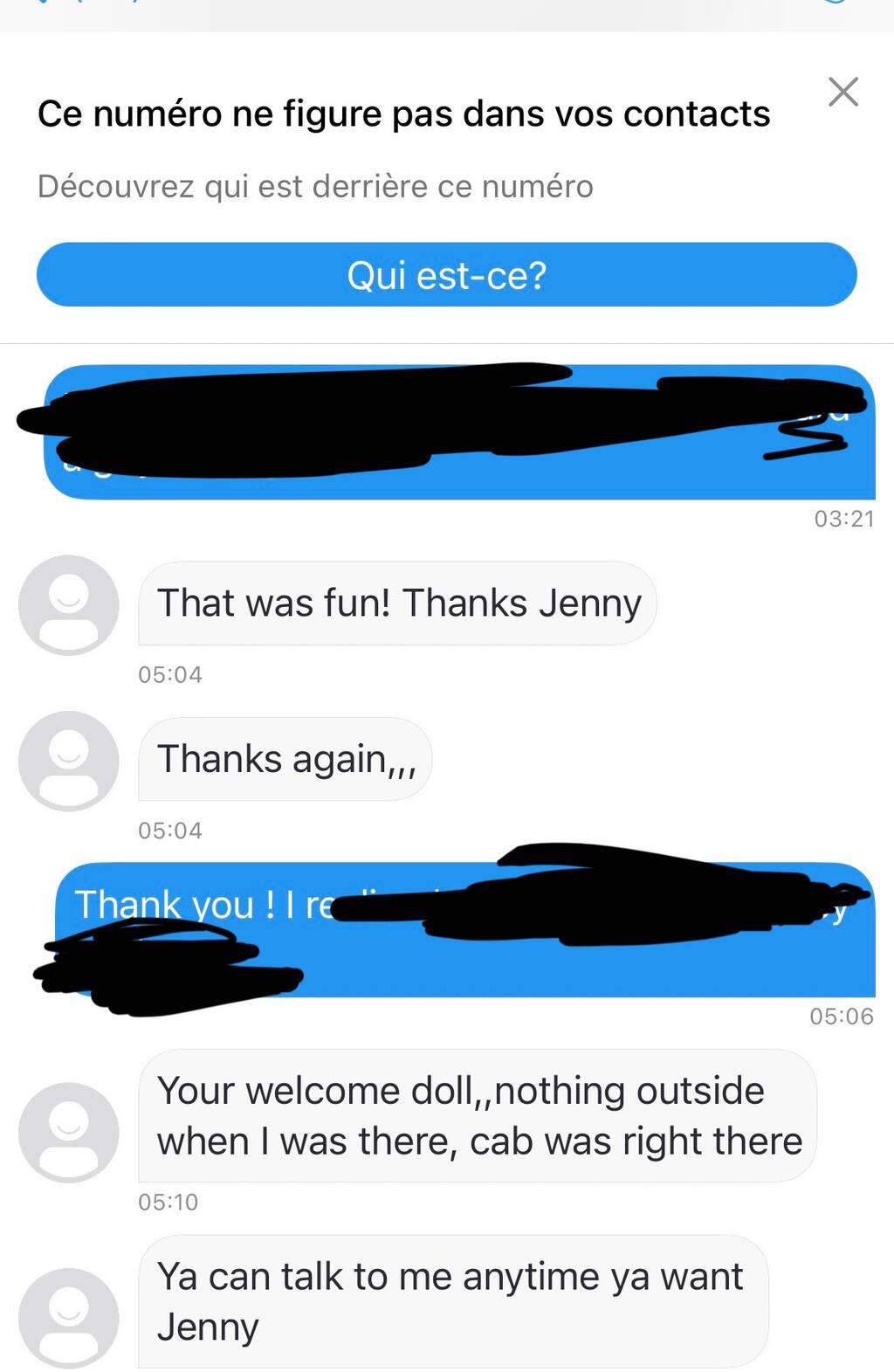The height and width of the screenshot is (1372, 894).
Task: Dismiss the unknown number banner
Action: tap(842, 92)
